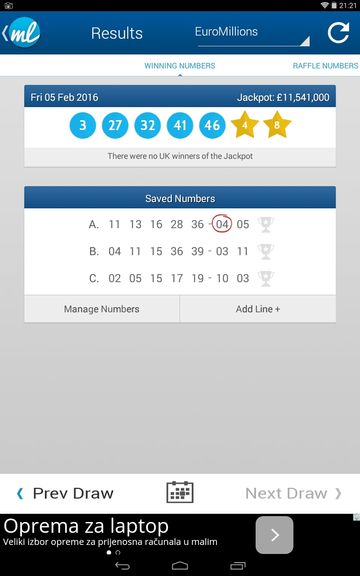Tap the ml logo back button
This screenshot has height=576, width=360.
[21, 33]
